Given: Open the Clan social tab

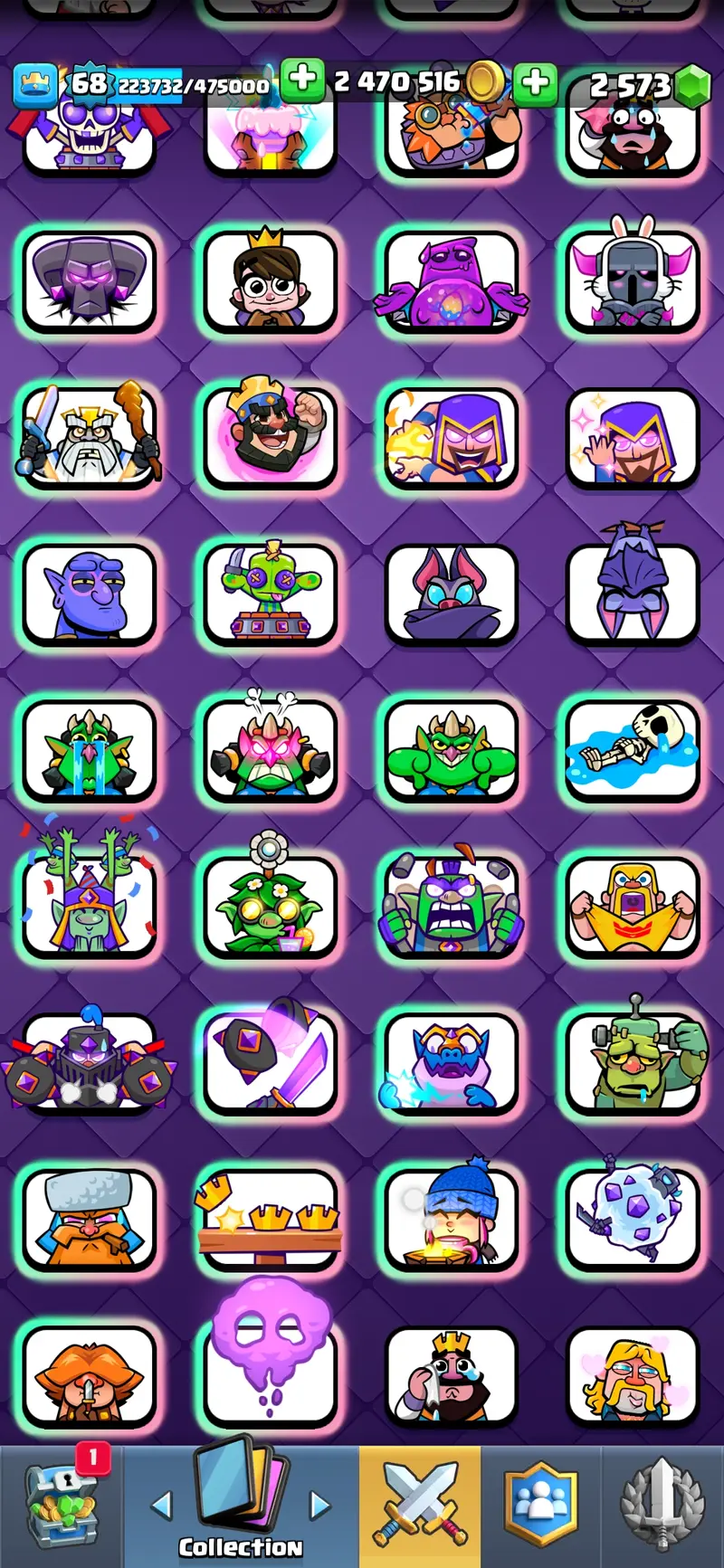Looking at the screenshot, I should tap(541, 1506).
